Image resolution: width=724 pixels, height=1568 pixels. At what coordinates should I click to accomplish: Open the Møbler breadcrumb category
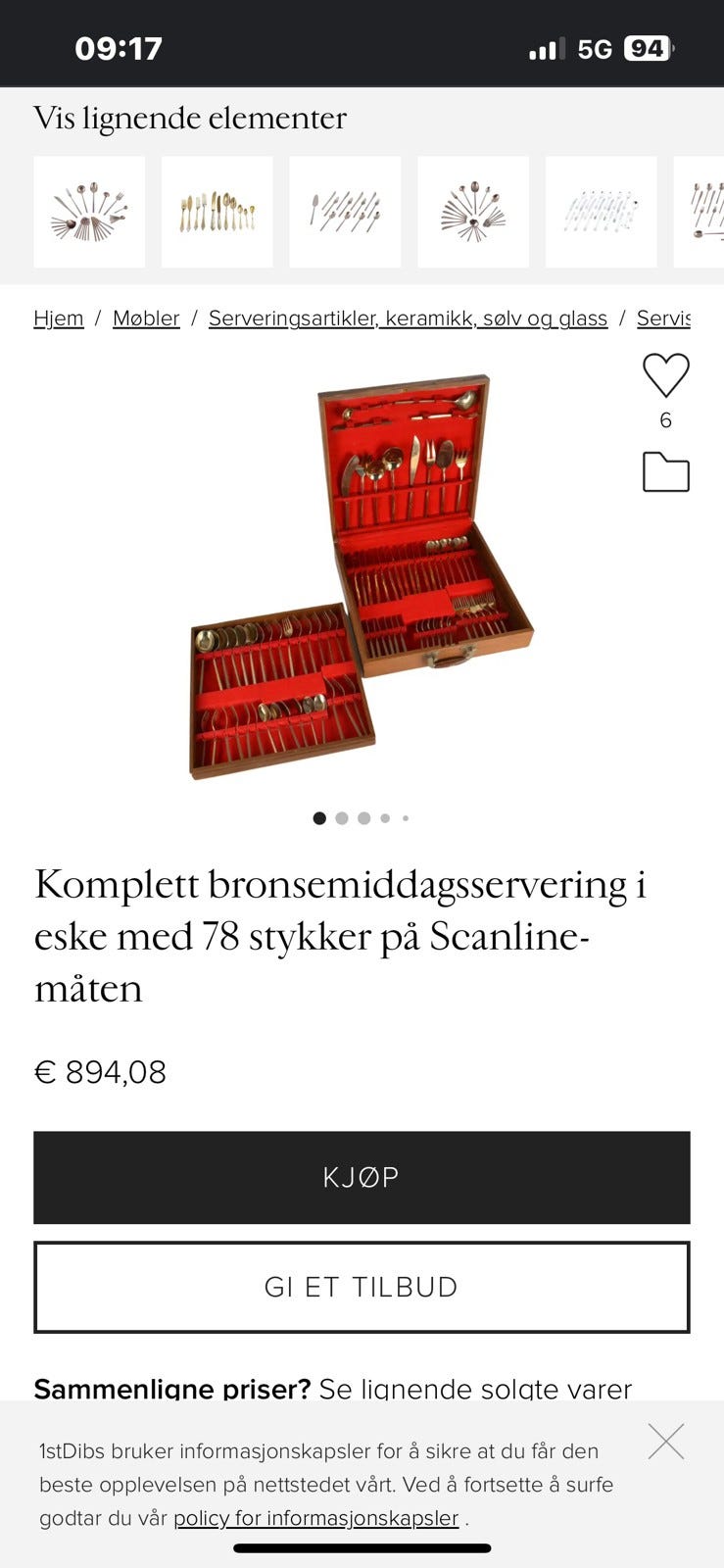click(x=146, y=318)
